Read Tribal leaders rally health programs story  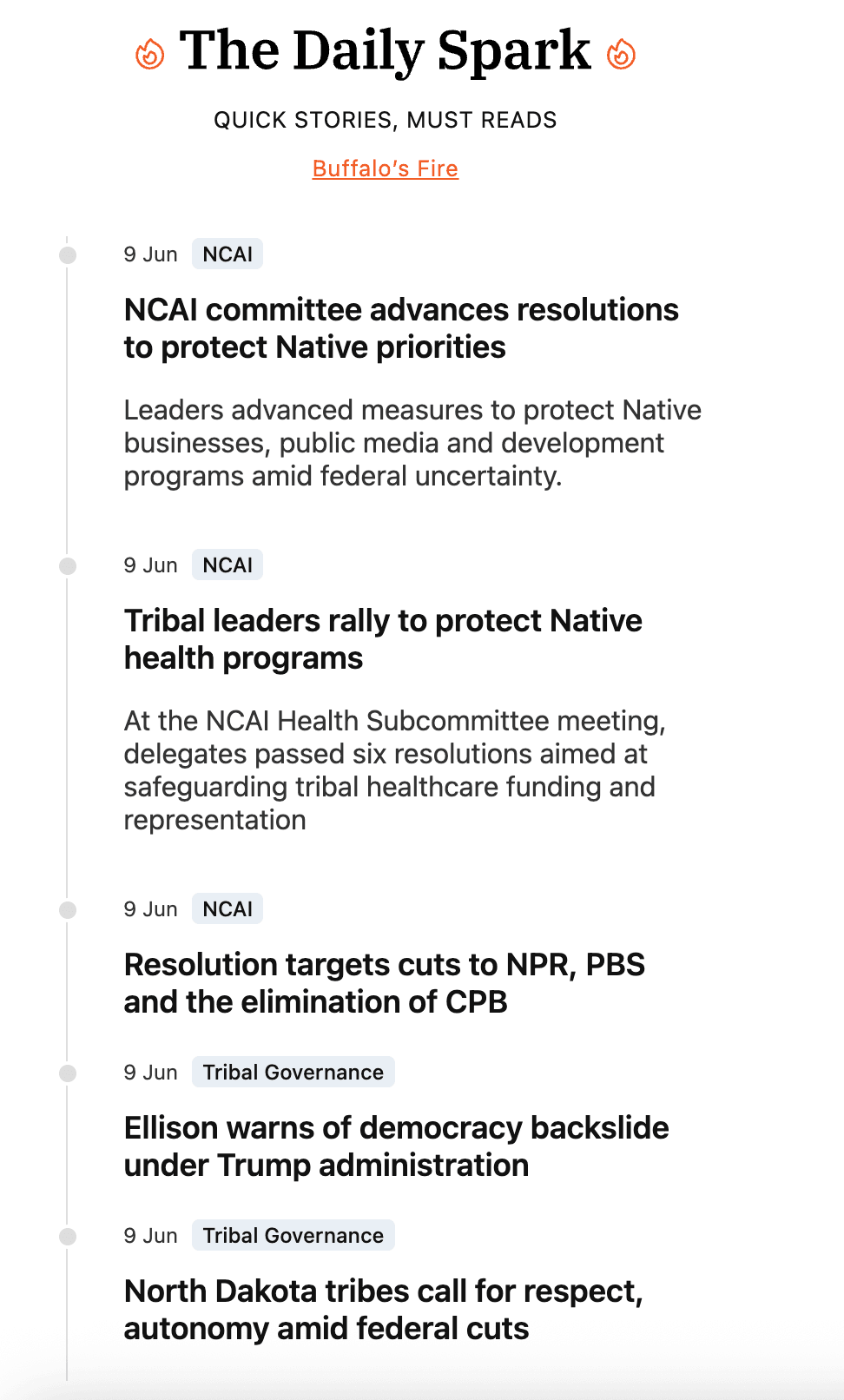click(383, 639)
